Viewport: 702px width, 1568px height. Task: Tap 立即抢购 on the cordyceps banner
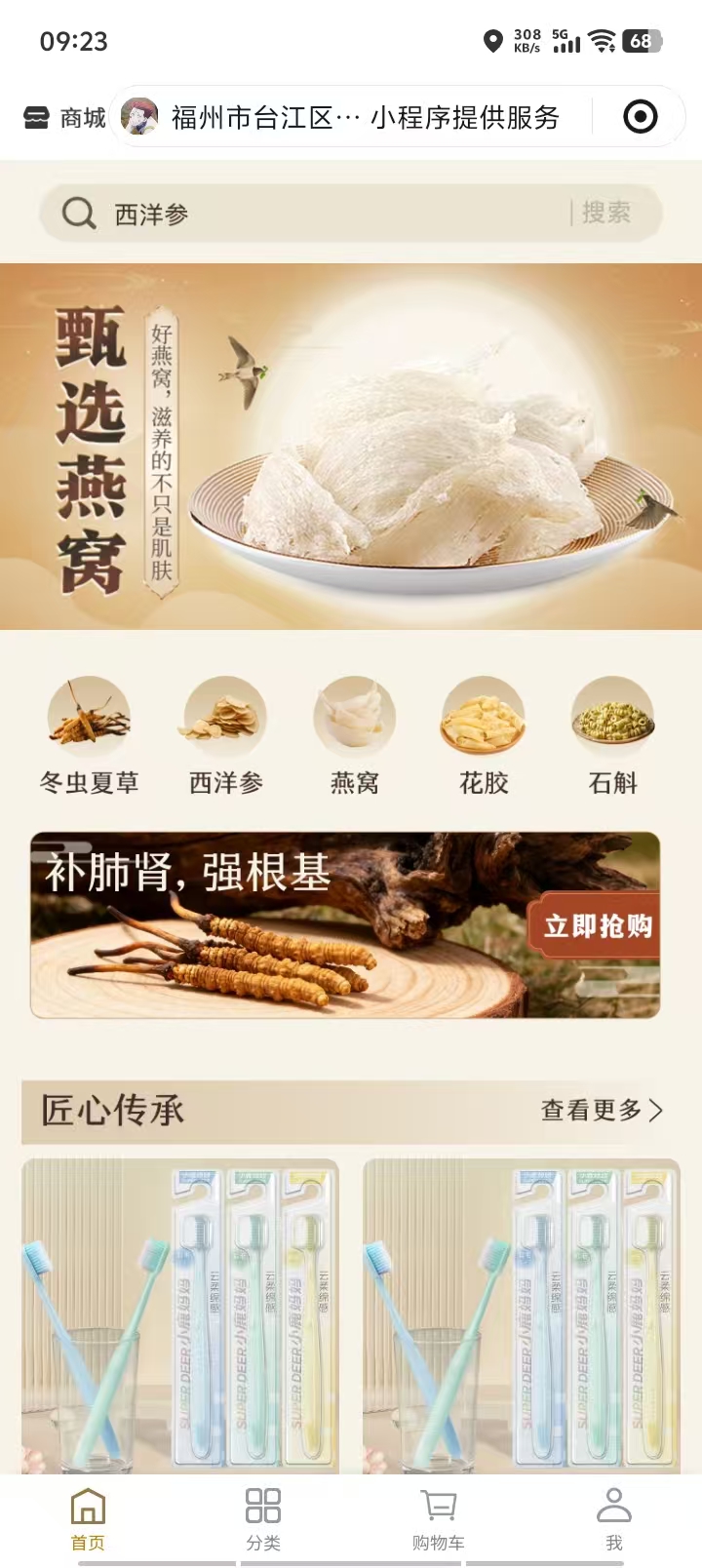pyautogui.click(x=597, y=925)
